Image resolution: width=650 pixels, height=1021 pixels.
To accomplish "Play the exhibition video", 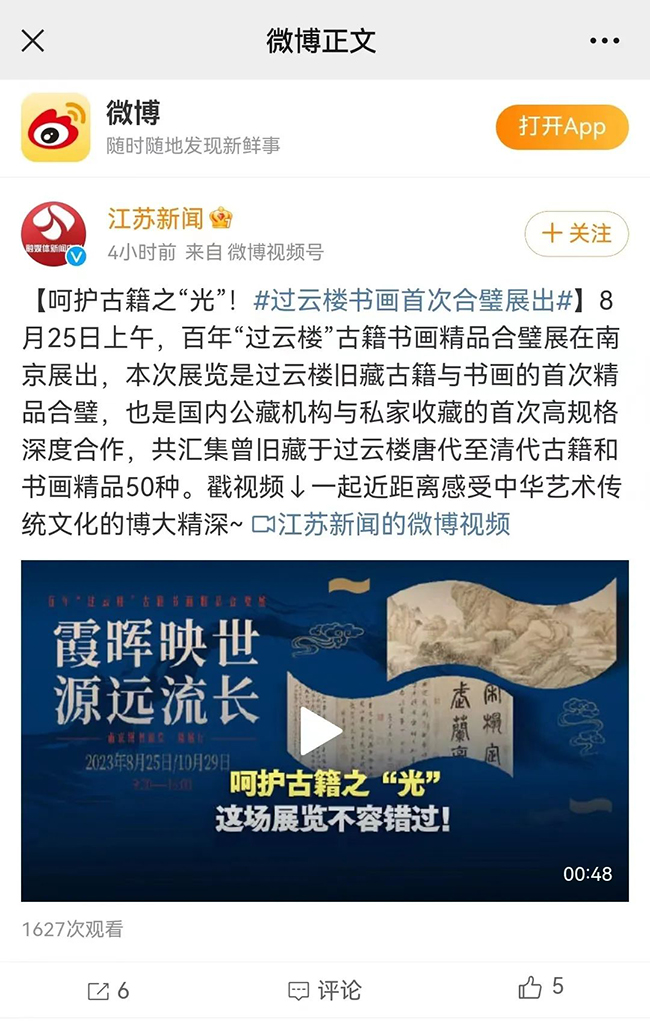I will [322, 731].
